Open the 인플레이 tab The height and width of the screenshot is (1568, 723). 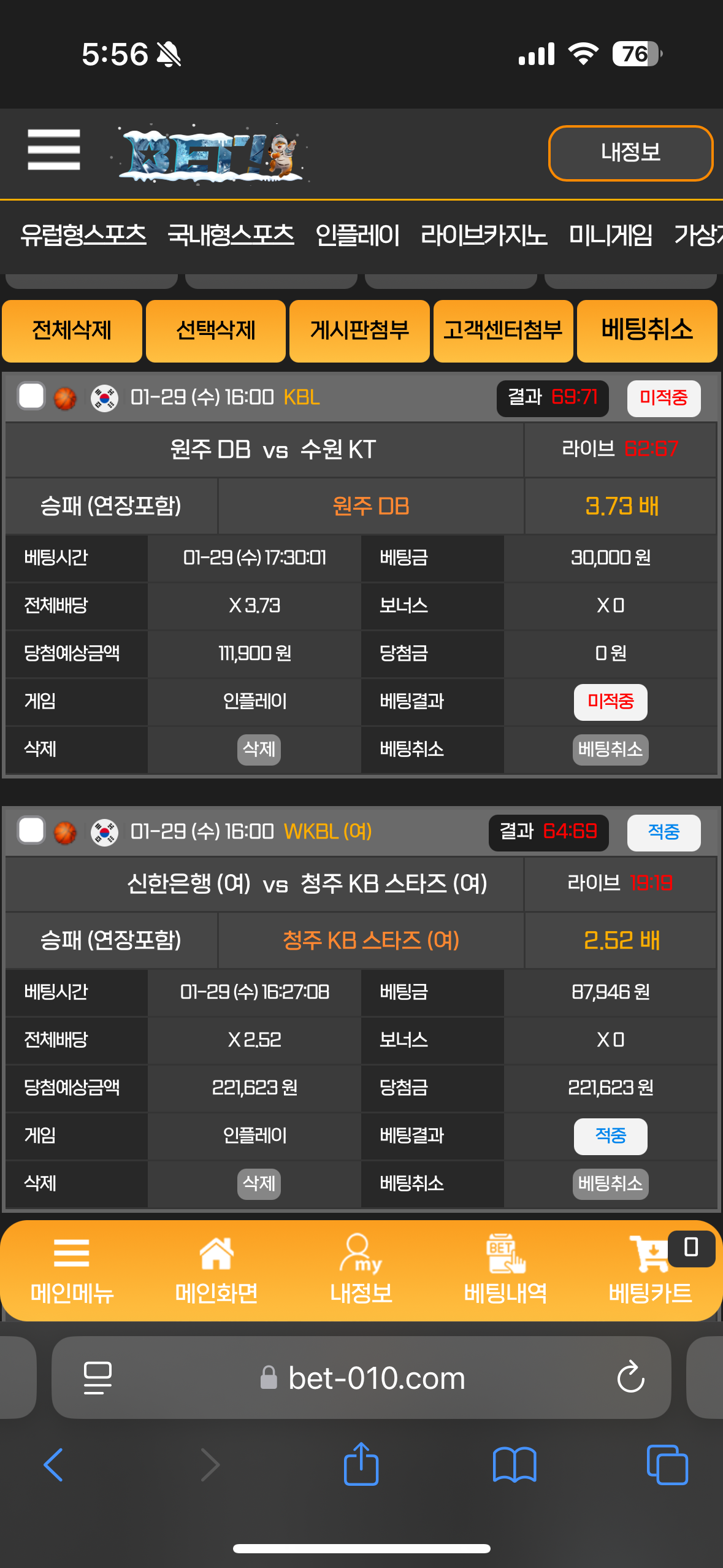[357, 235]
